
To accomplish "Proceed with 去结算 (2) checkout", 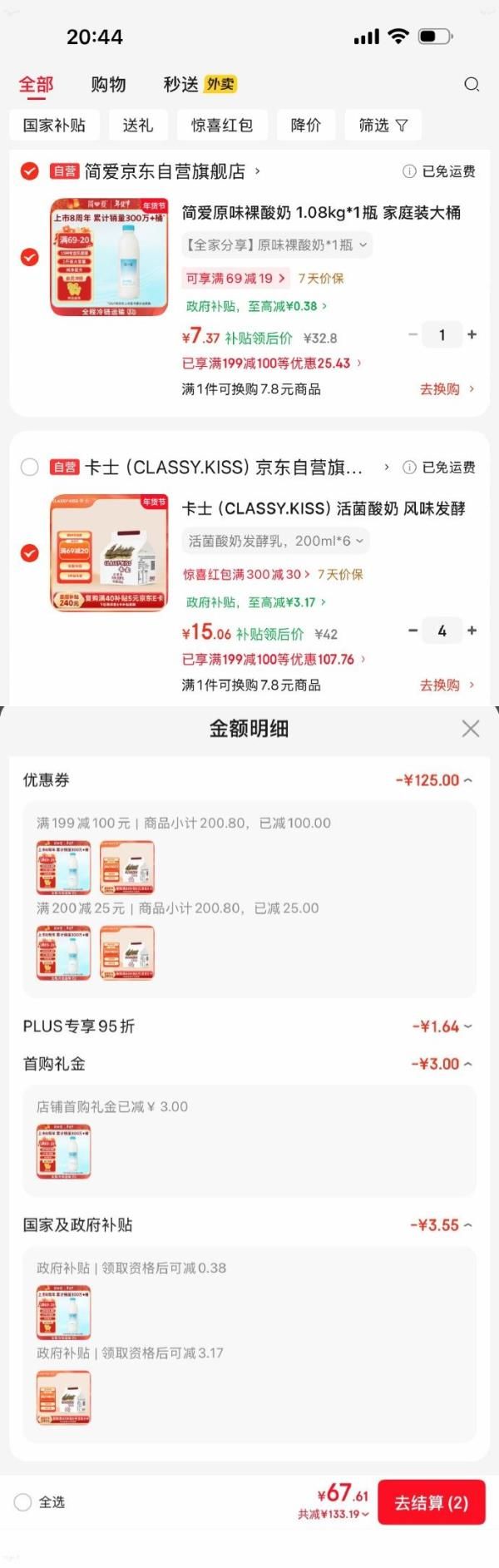I will tap(431, 1502).
